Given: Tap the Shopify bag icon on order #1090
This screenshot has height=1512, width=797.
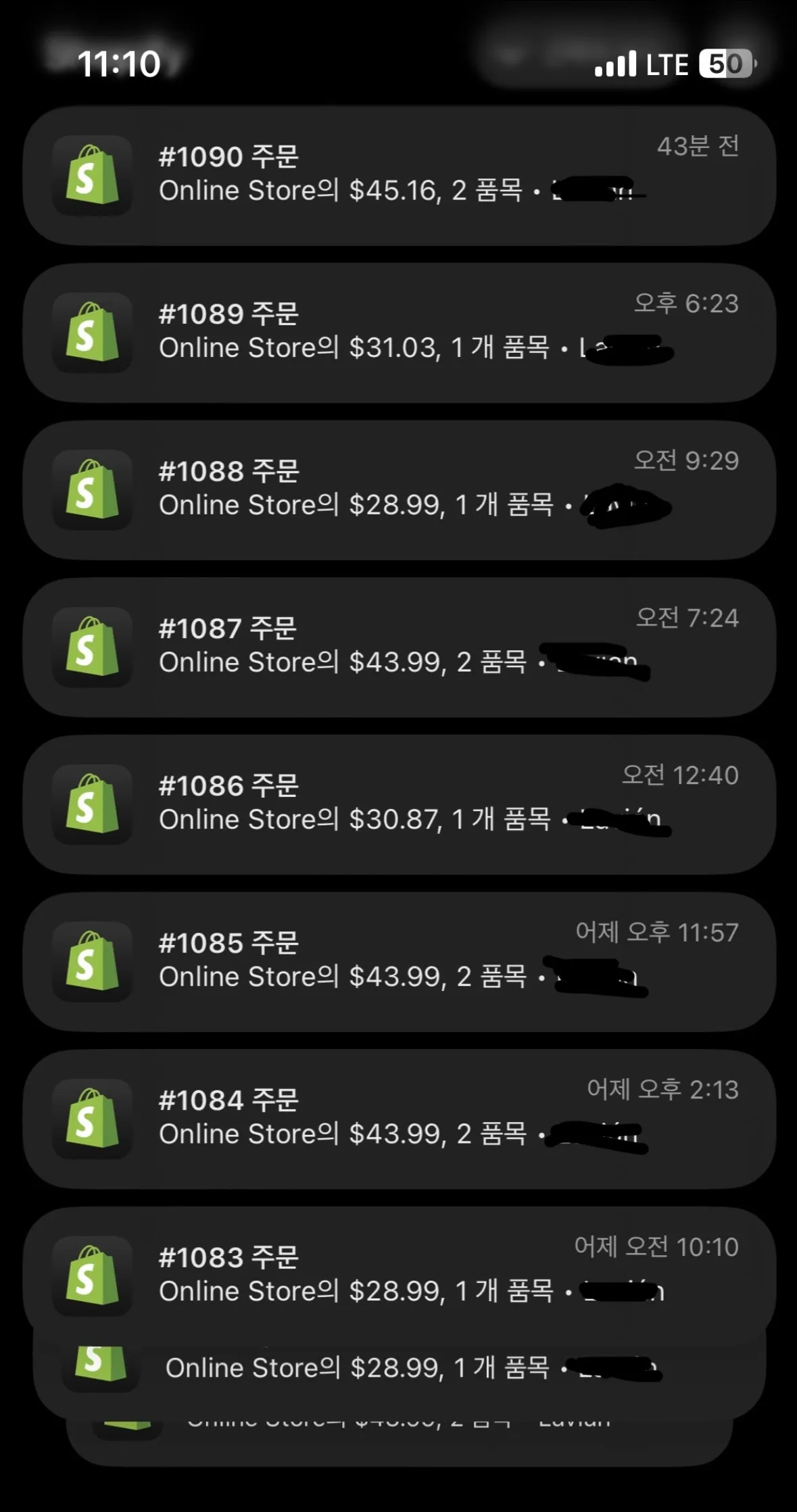Looking at the screenshot, I should (93, 173).
